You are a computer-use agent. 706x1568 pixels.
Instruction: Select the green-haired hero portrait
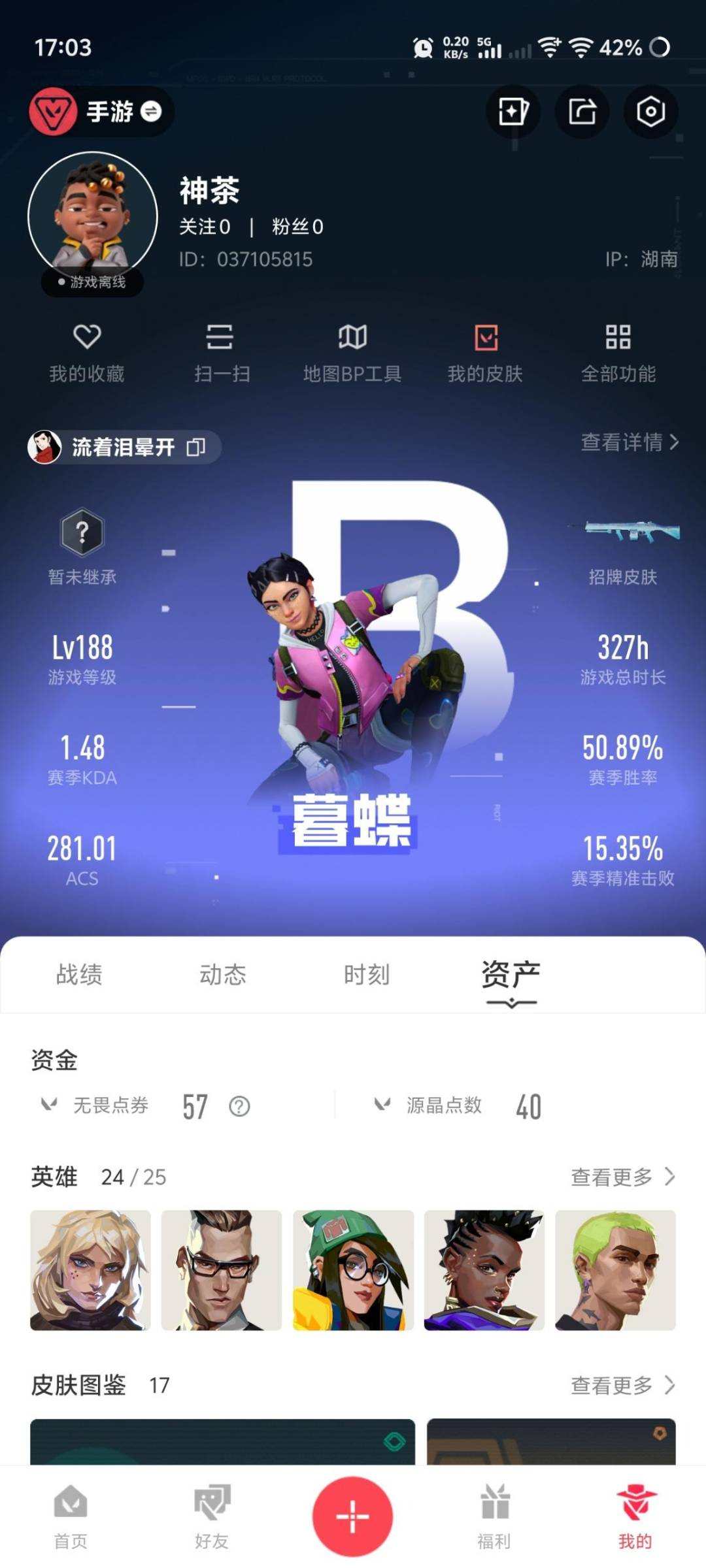(x=614, y=1267)
